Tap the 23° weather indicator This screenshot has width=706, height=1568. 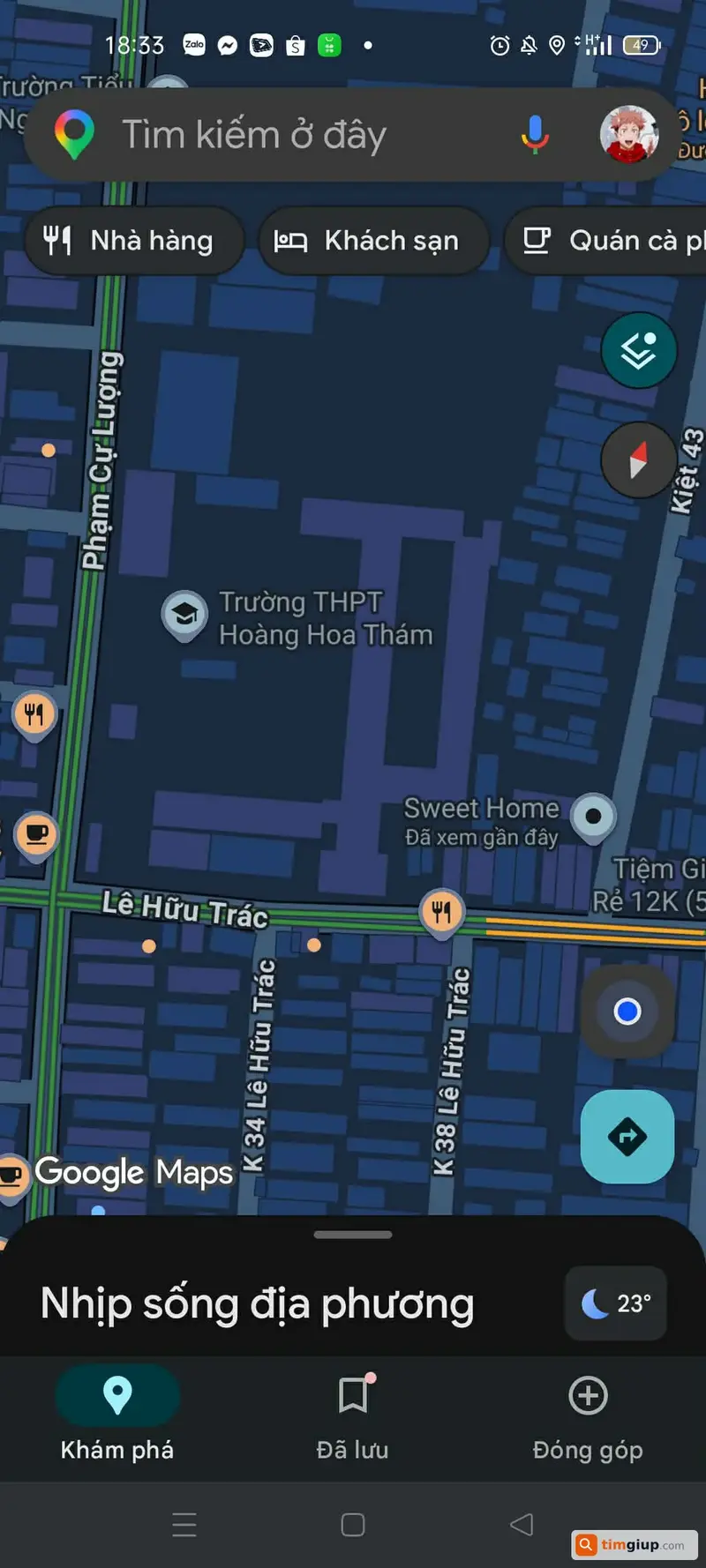tap(615, 1303)
